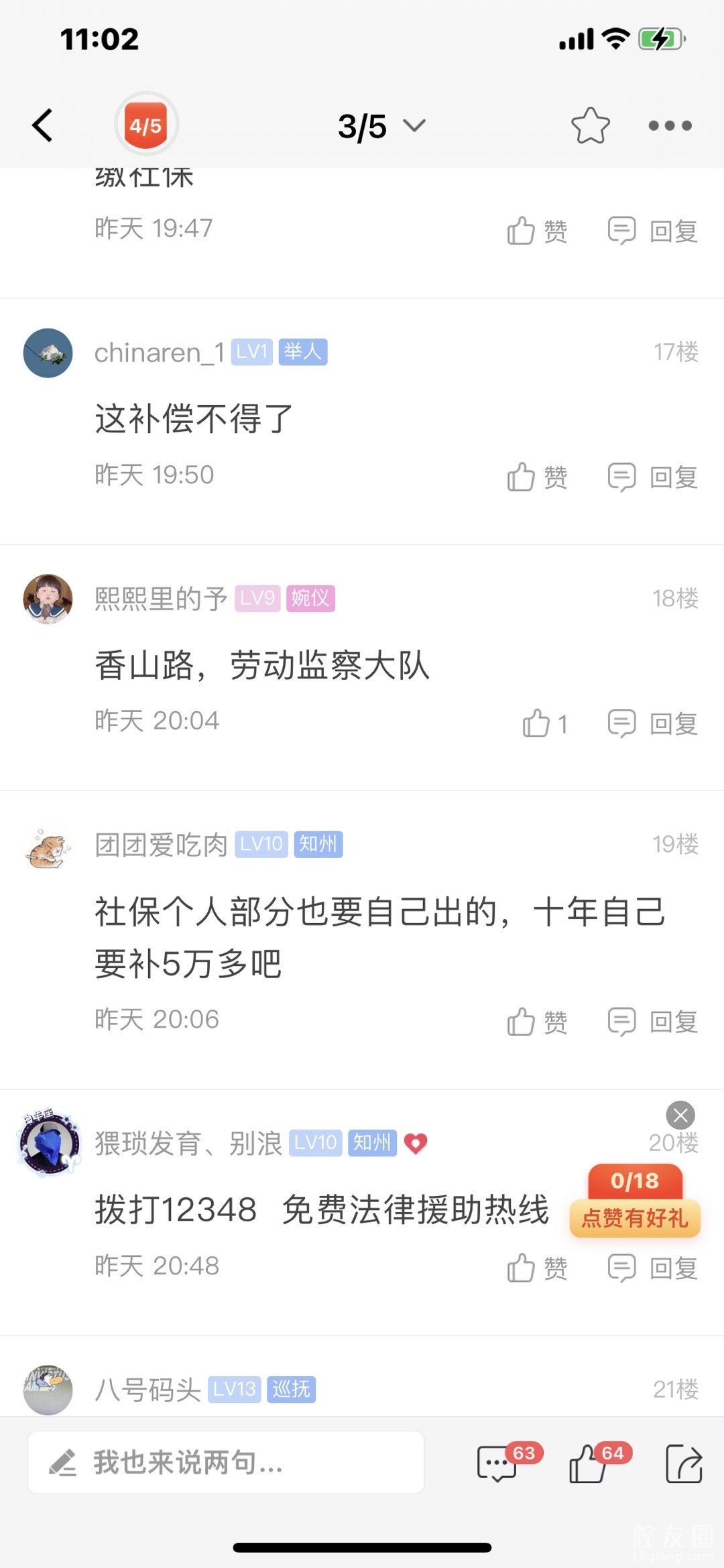The height and width of the screenshot is (1568, 724).
Task: Reply to chinaren_1's comment
Action: point(653,477)
